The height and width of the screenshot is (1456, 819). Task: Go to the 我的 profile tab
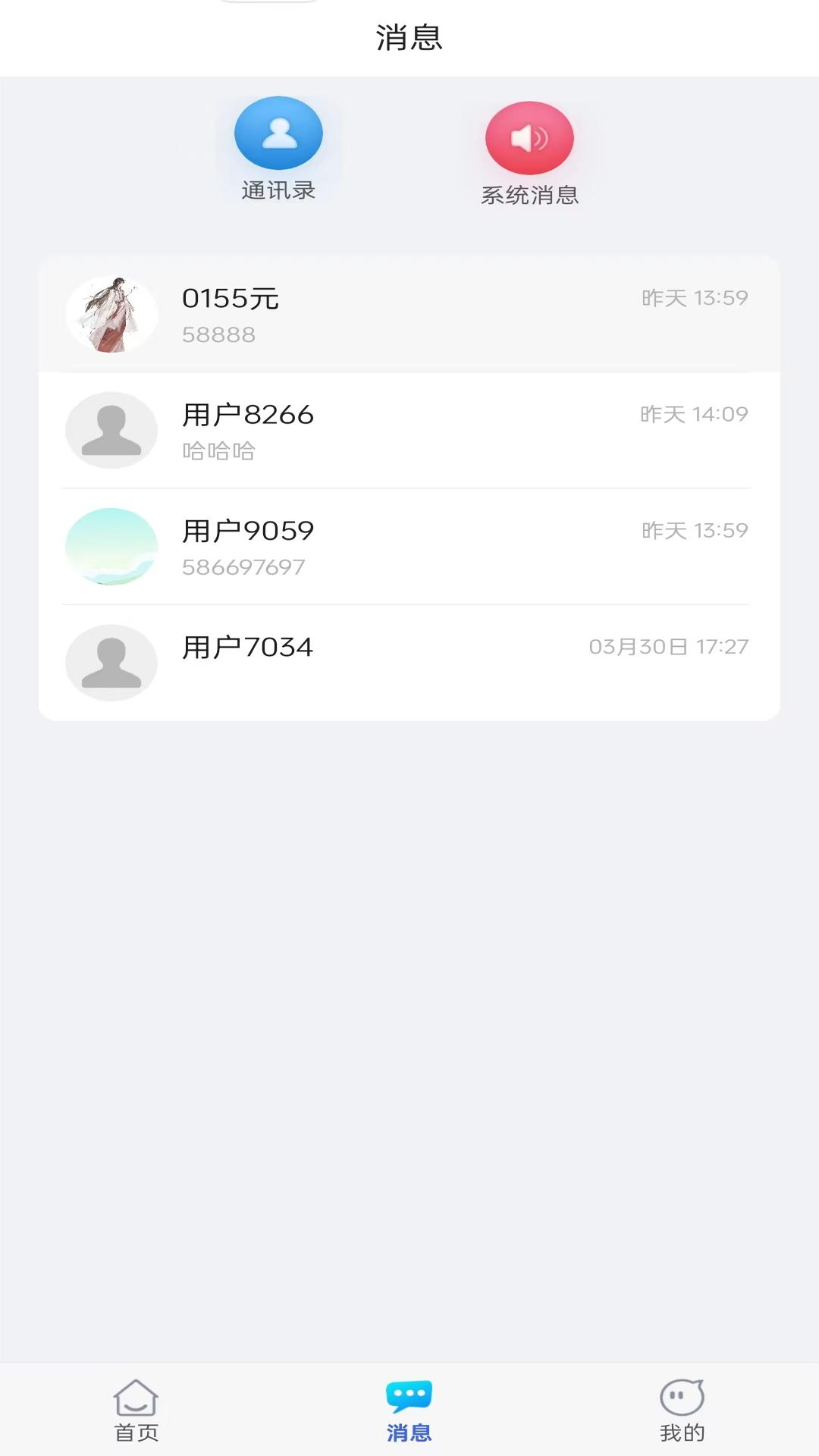click(x=682, y=1410)
